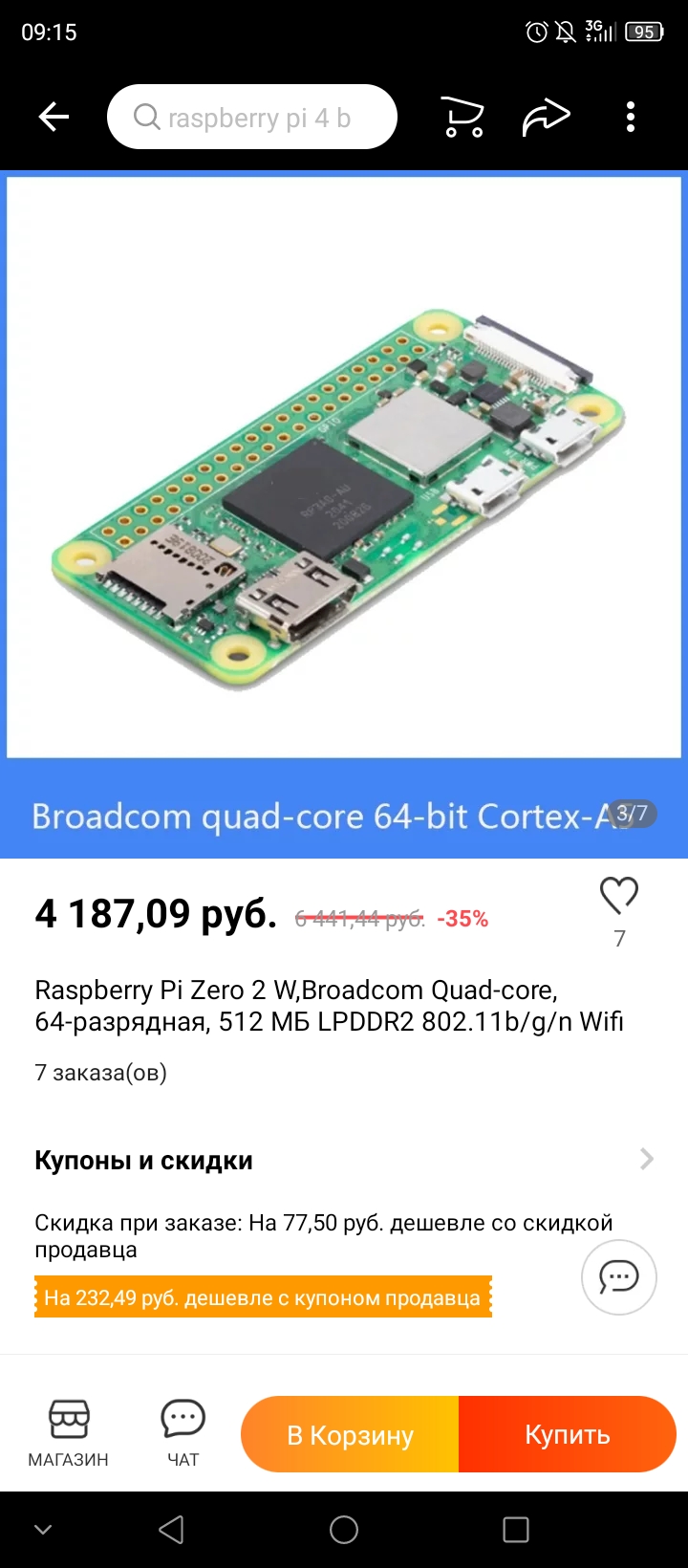Open ЧАТ with the seller
The height and width of the screenshot is (1568, 688).
[x=183, y=1433]
